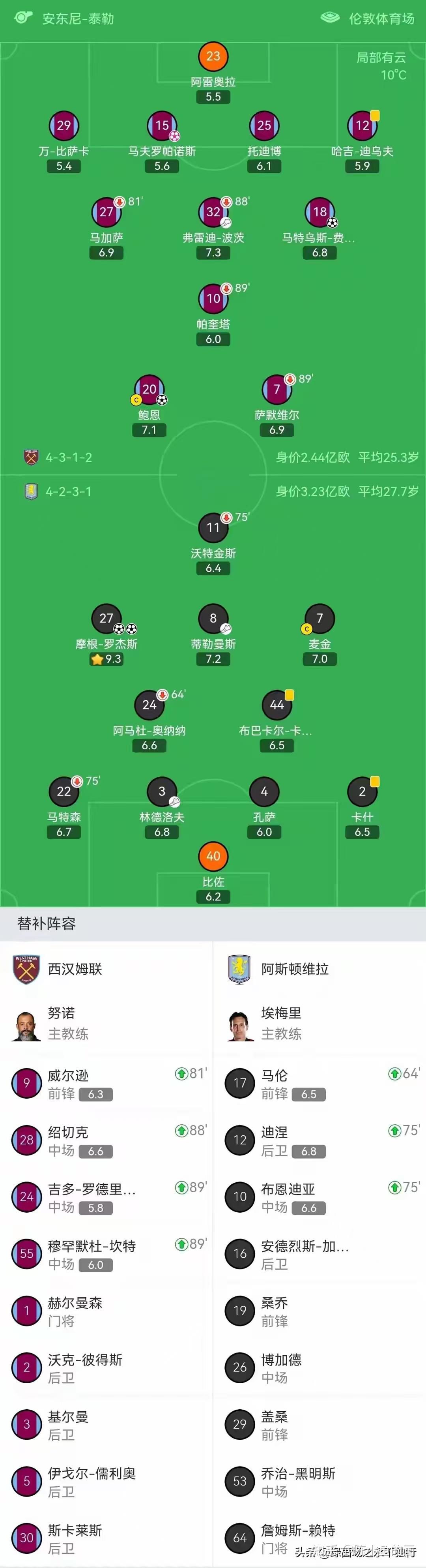Open referee 安东尼-泰勒 info
This screenshot has height=1568, width=426.
(77, 19)
